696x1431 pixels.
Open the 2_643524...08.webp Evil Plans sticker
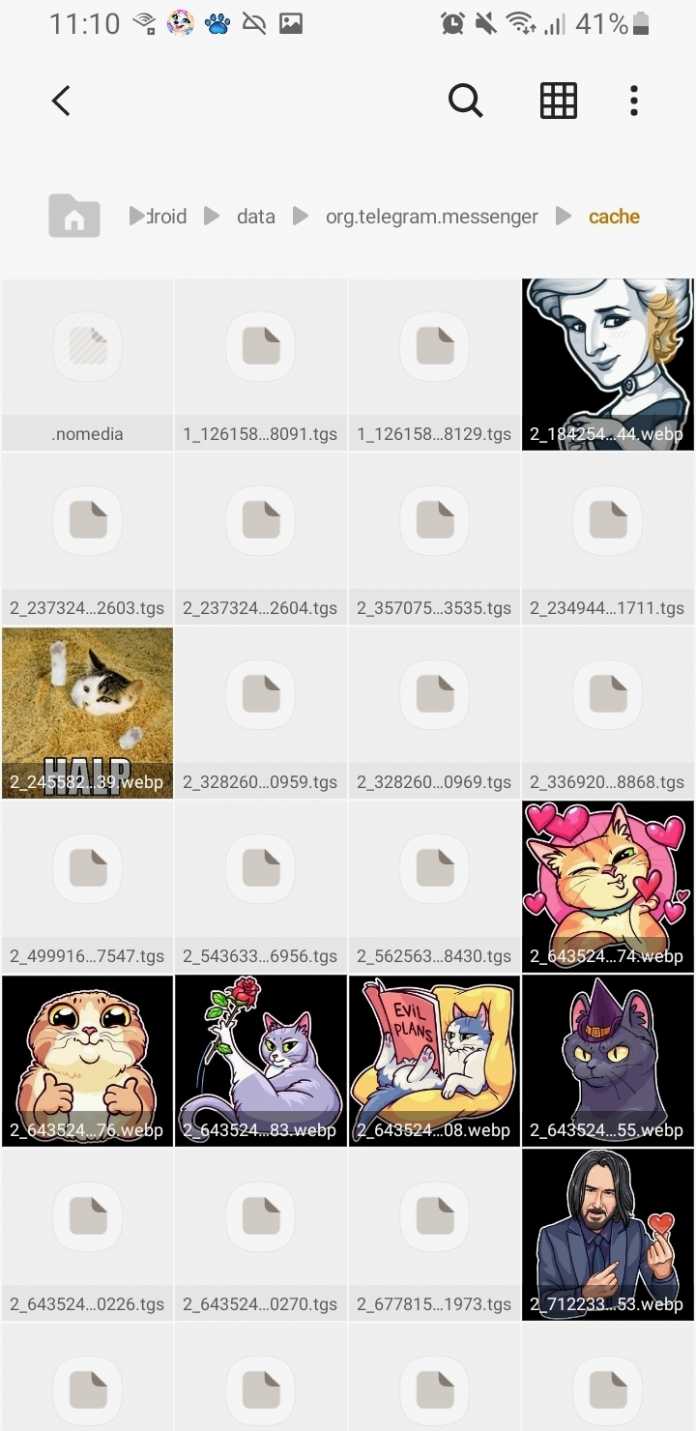coord(434,1058)
